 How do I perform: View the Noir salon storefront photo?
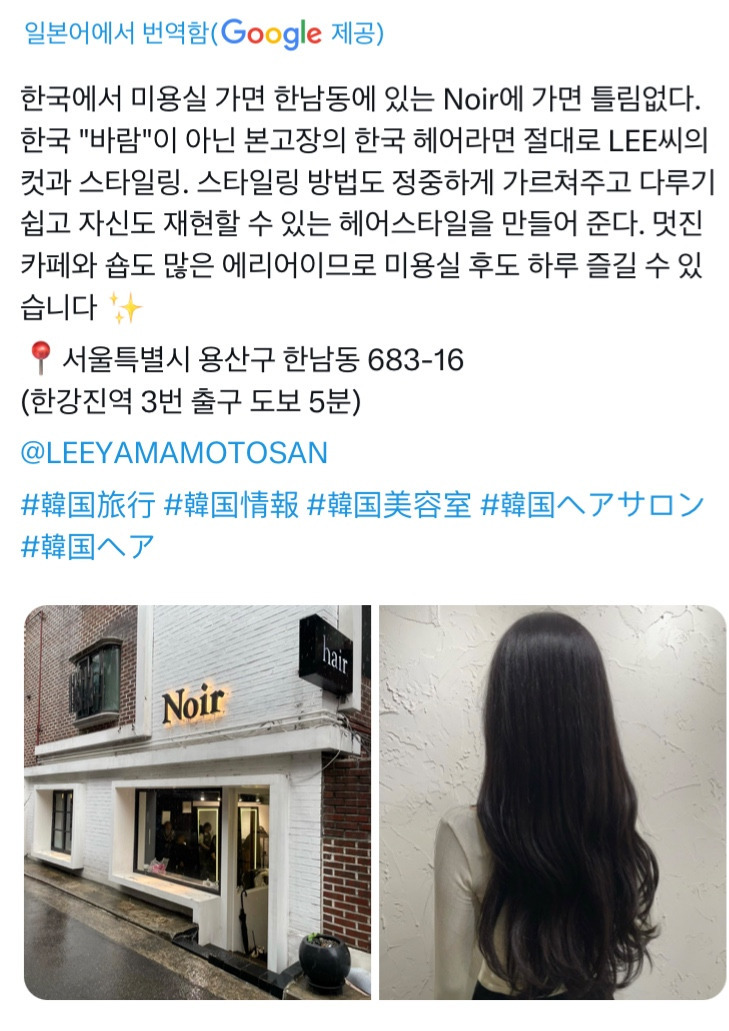[x=196, y=801]
